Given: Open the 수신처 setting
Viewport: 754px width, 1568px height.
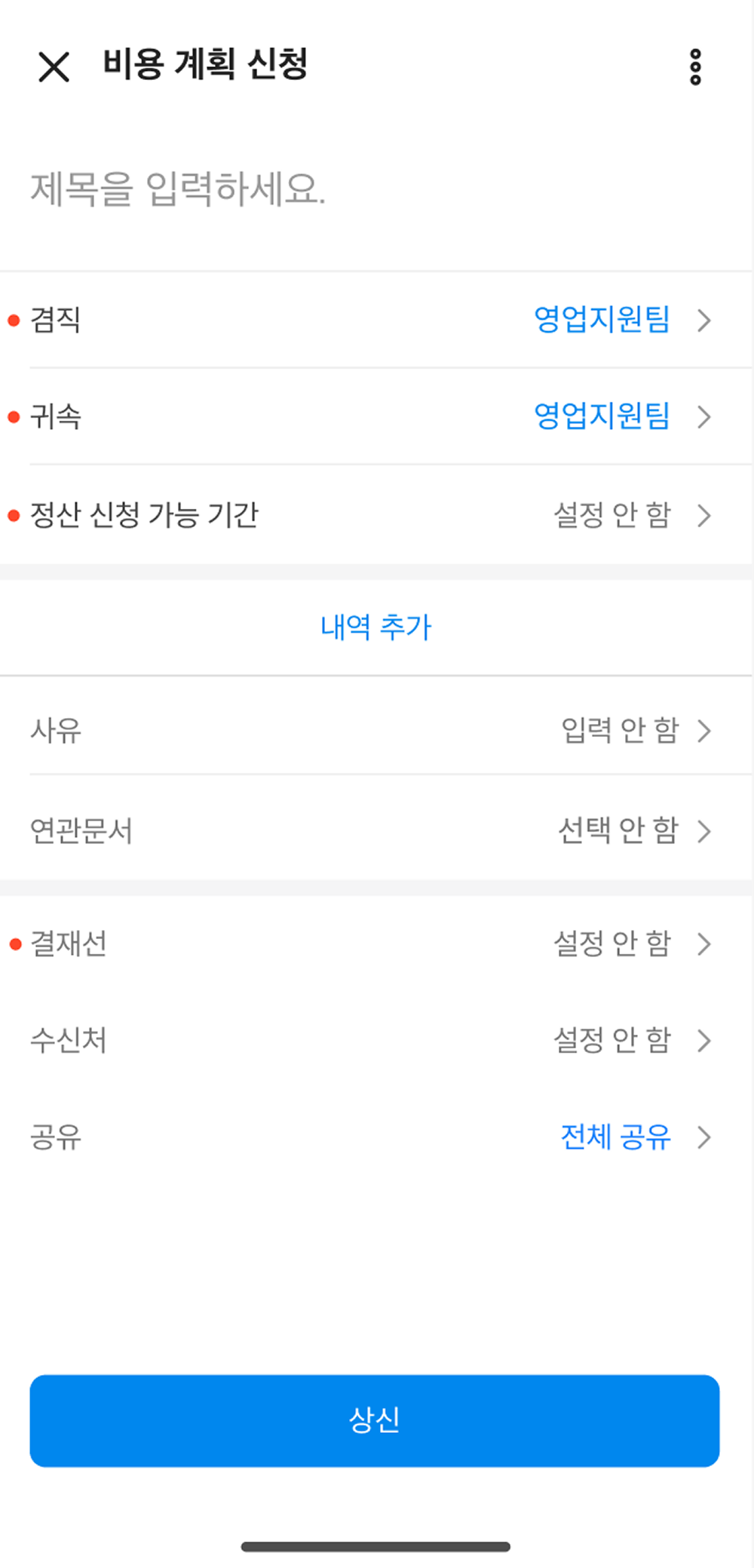Looking at the screenshot, I should pyautogui.click(x=377, y=1040).
